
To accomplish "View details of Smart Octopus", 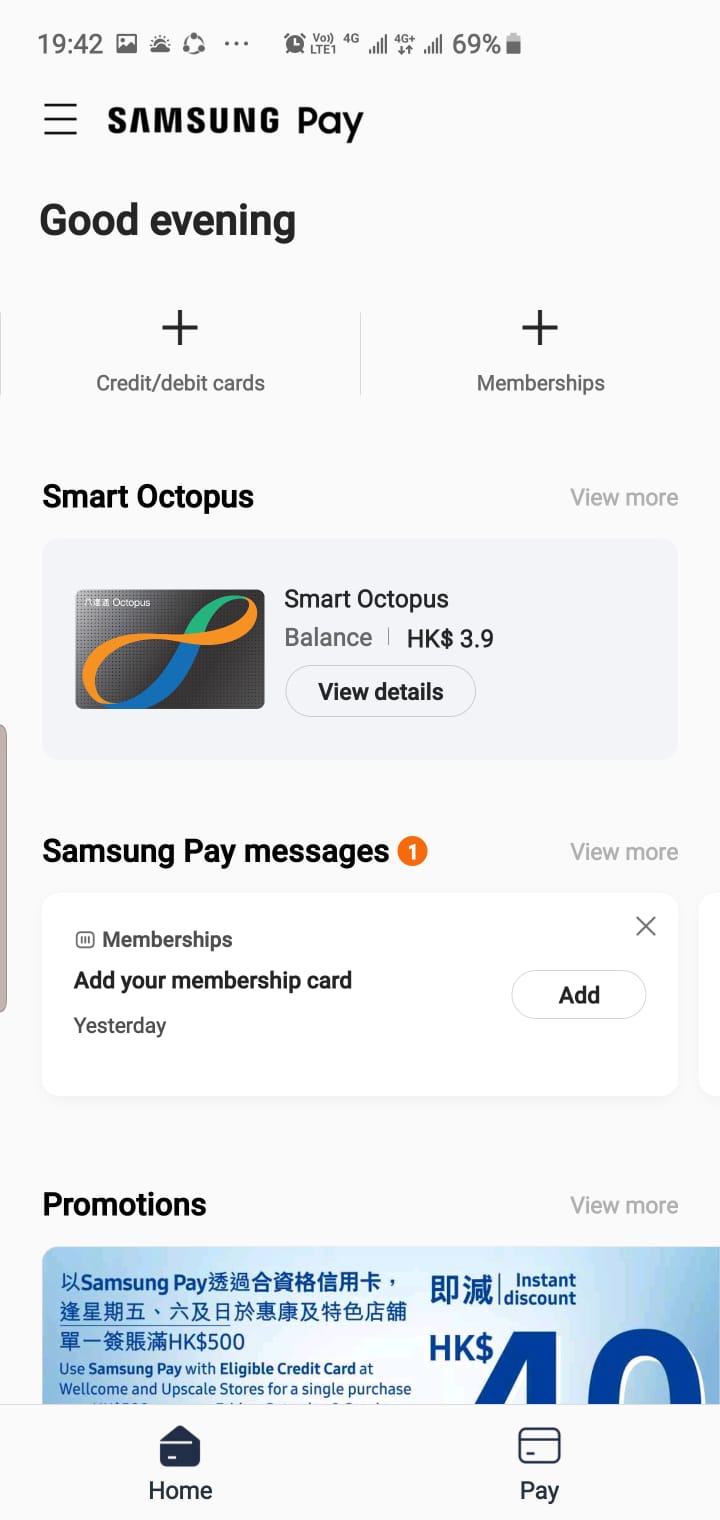I will point(380,691).
